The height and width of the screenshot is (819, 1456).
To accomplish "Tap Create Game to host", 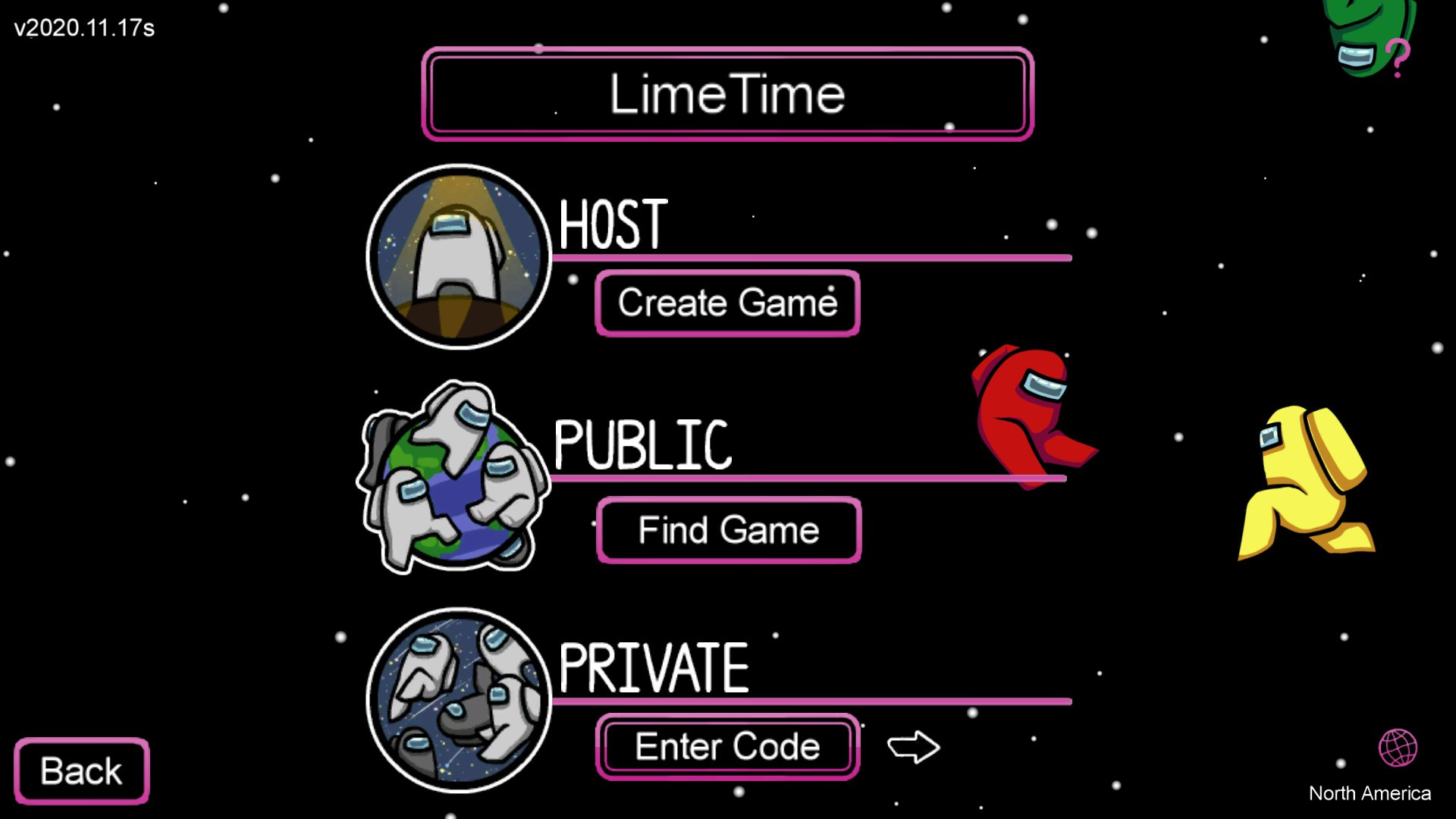I will [x=727, y=303].
